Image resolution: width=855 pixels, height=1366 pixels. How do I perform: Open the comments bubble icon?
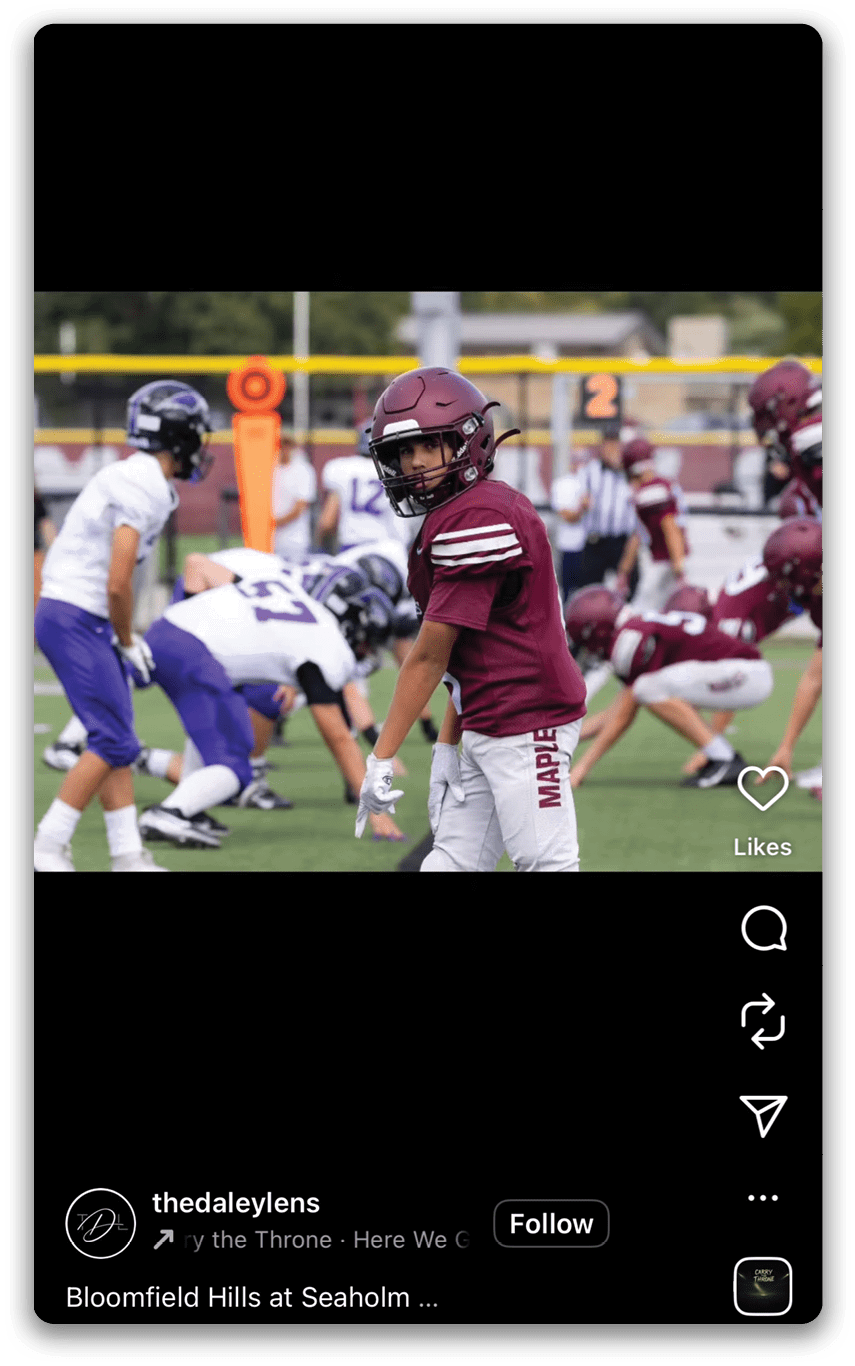pyautogui.click(x=763, y=929)
